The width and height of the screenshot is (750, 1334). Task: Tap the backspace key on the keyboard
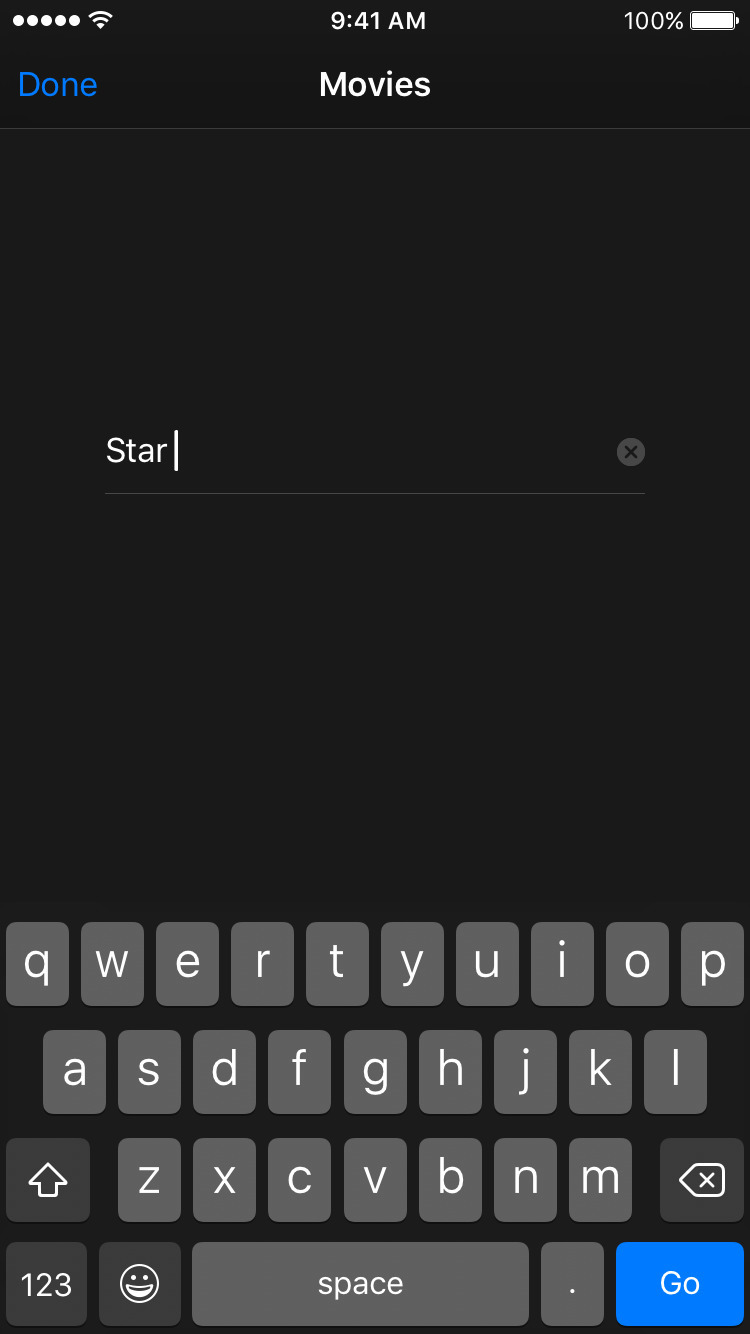tap(702, 1180)
